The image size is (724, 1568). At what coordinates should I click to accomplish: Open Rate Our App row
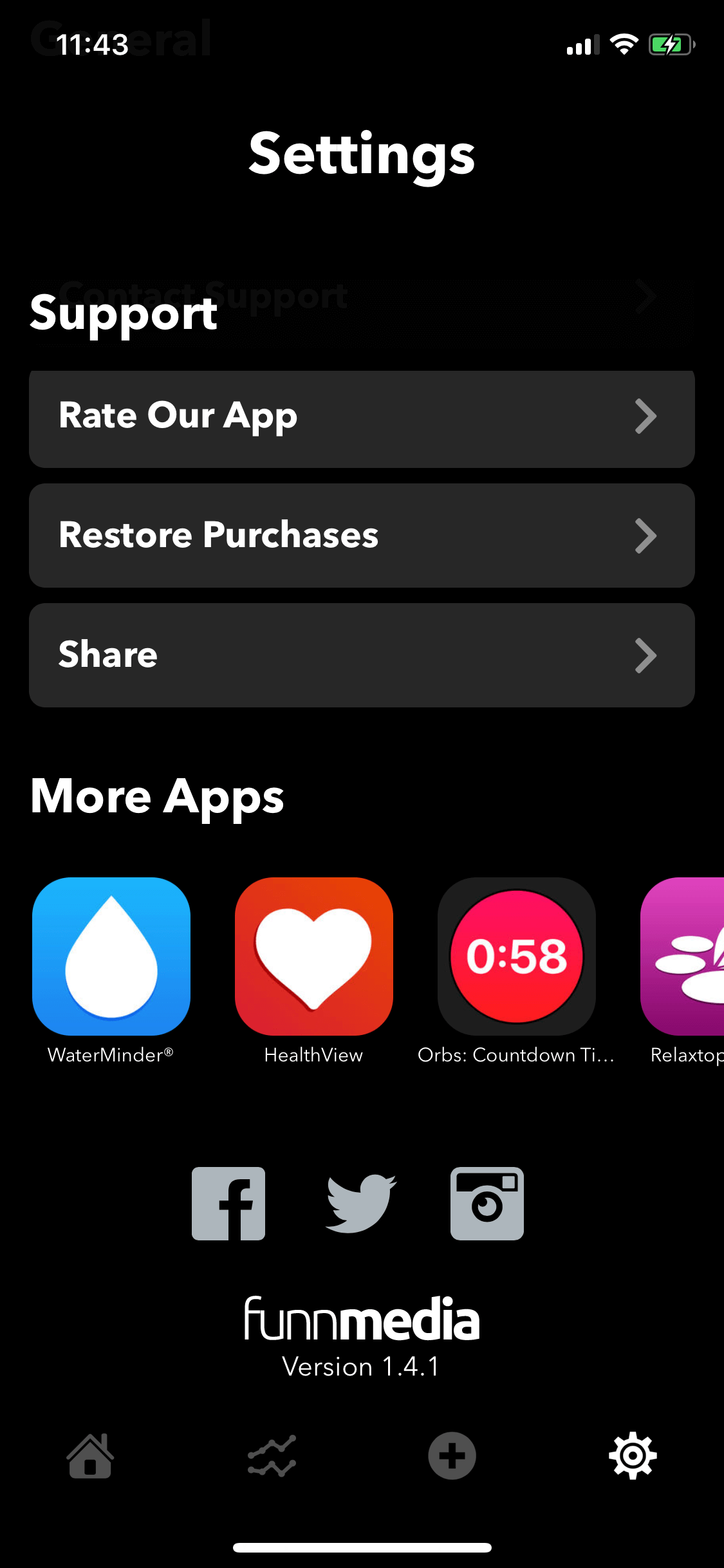362,416
